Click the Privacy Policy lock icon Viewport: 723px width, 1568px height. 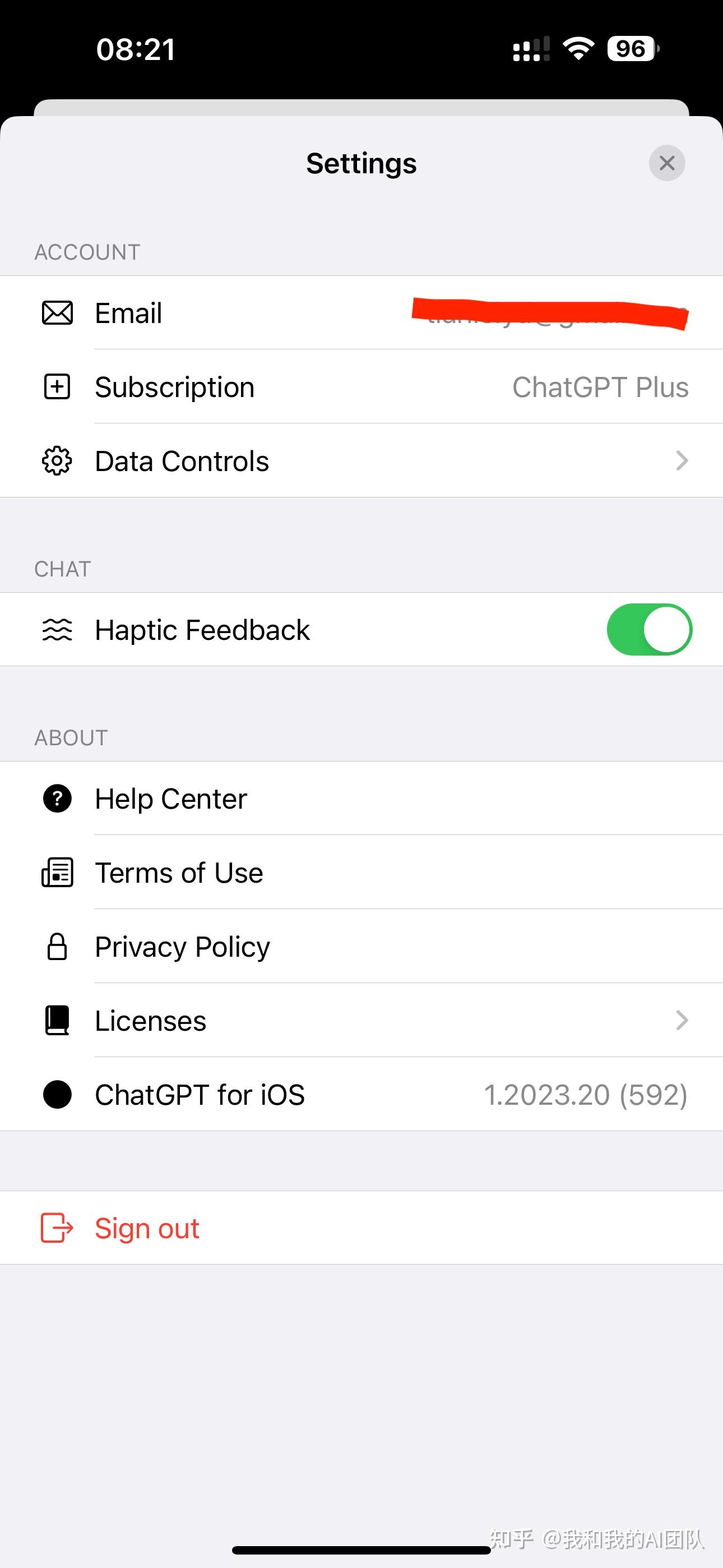pyautogui.click(x=57, y=947)
